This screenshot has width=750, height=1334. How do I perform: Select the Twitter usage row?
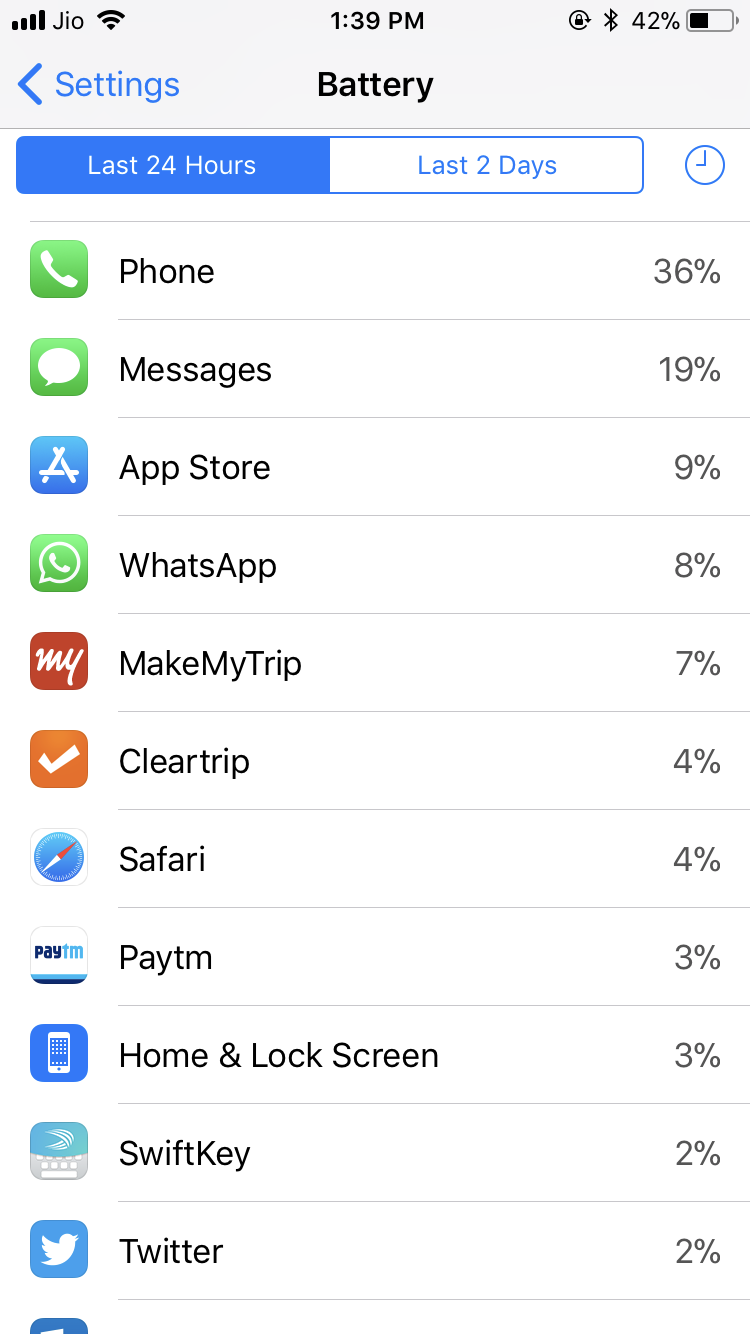(375, 1251)
